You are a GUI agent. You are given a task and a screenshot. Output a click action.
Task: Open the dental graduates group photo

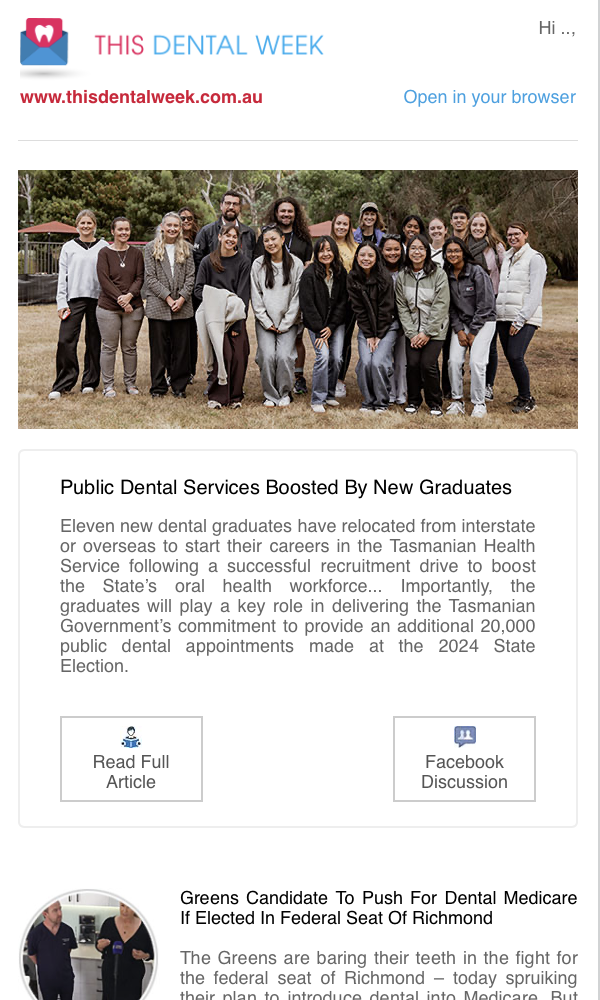pyautogui.click(x=298, y=299)
